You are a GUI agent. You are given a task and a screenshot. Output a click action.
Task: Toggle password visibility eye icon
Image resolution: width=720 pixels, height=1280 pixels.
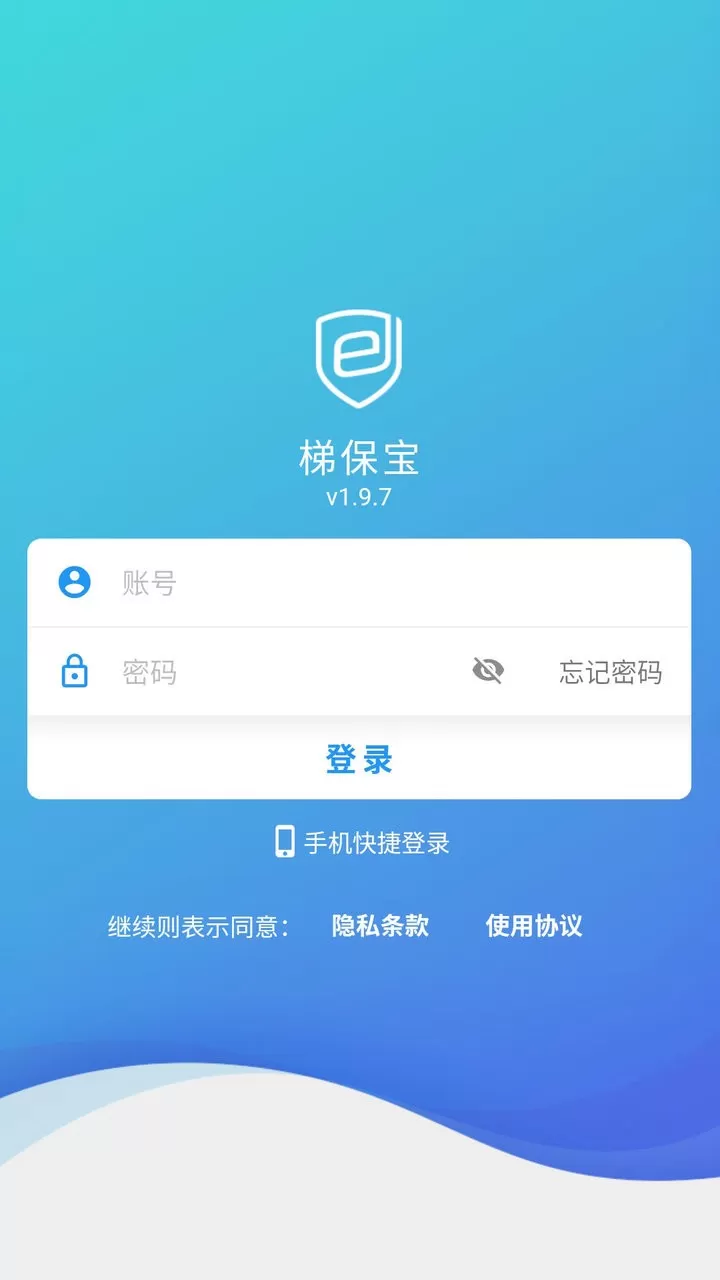(x=488, y=671)
